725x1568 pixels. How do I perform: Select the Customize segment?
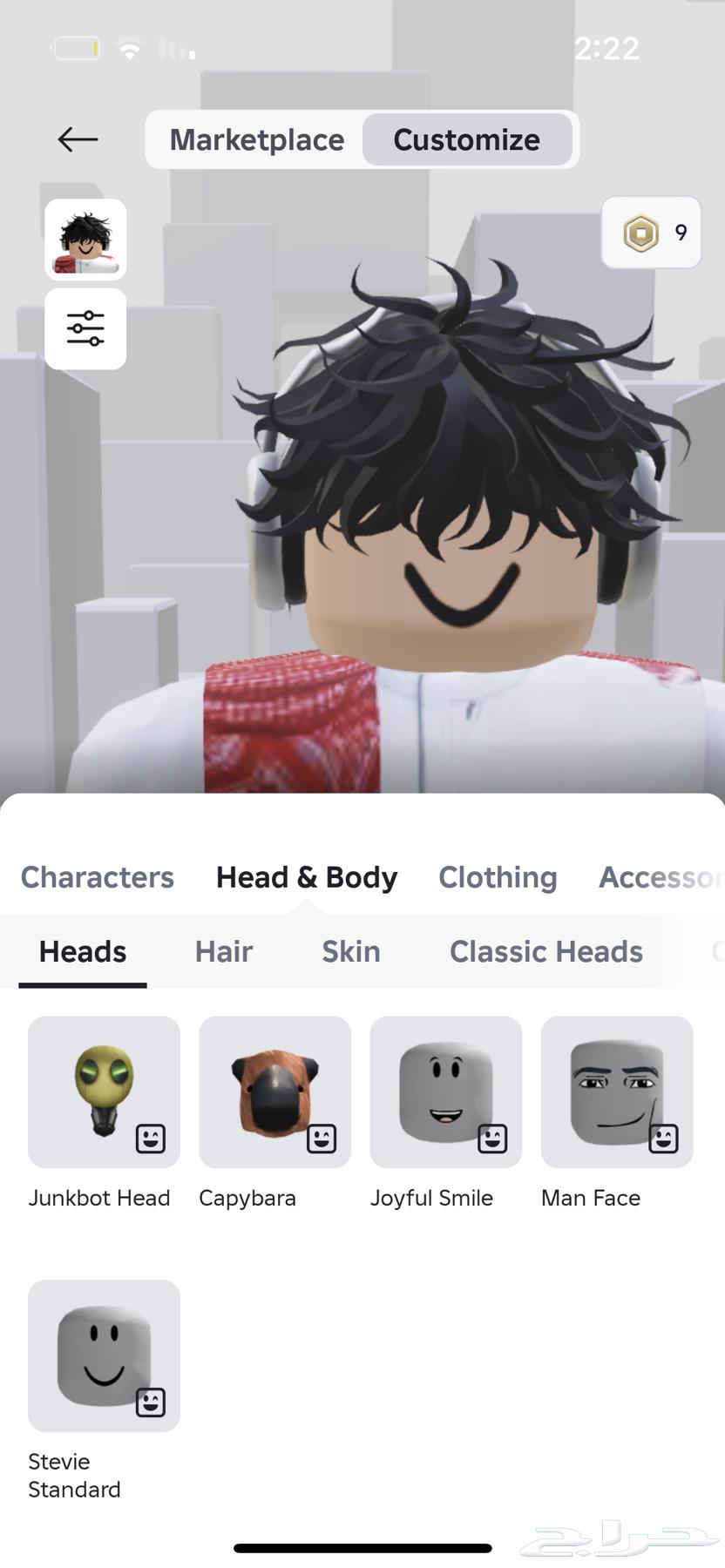click(466, 139)
